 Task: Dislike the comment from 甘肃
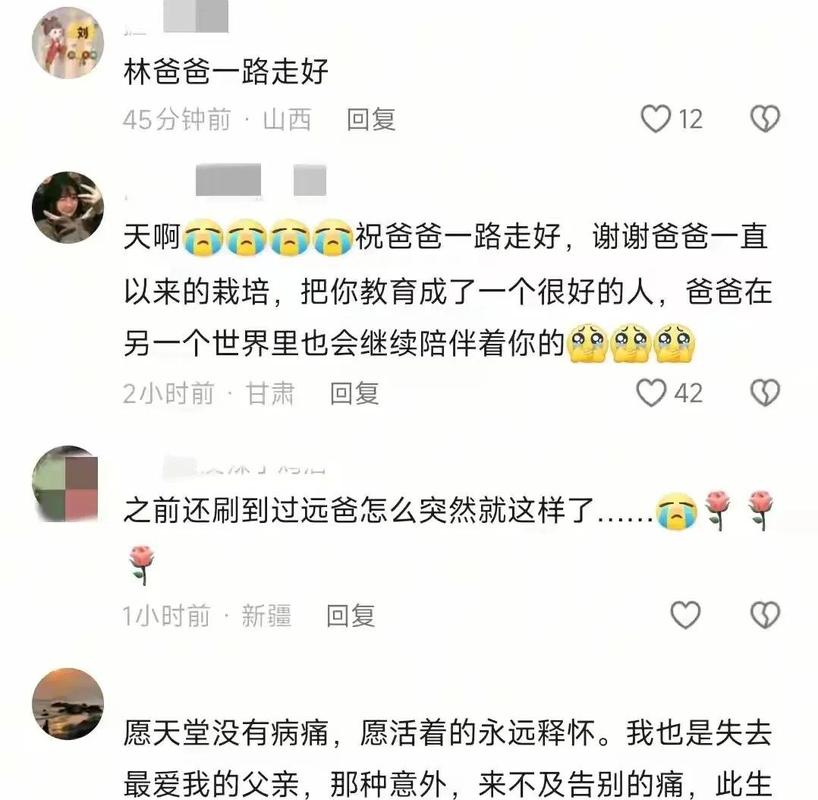click(765, 393)
